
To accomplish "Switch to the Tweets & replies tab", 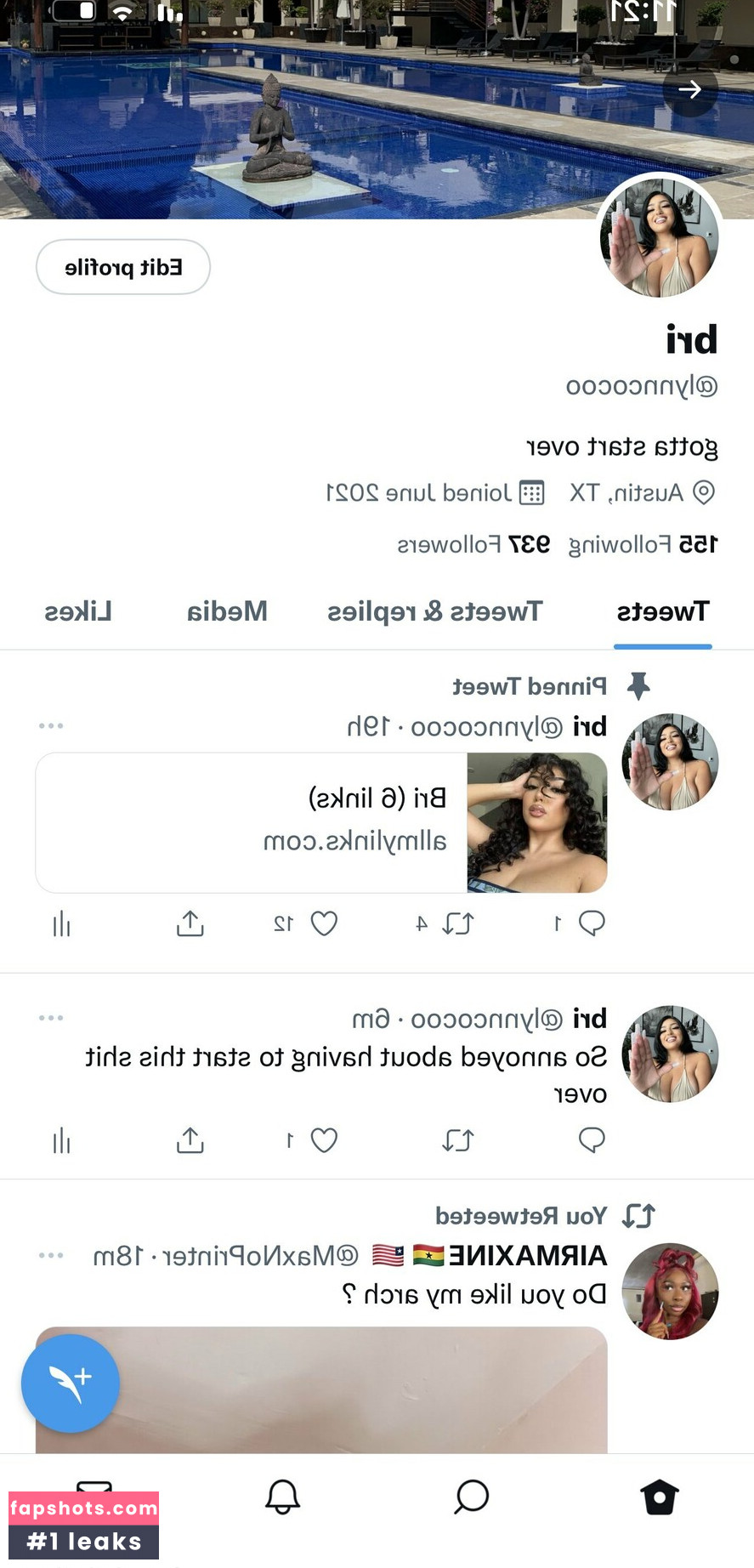I will pyautogui.click(x=434, y=611).
